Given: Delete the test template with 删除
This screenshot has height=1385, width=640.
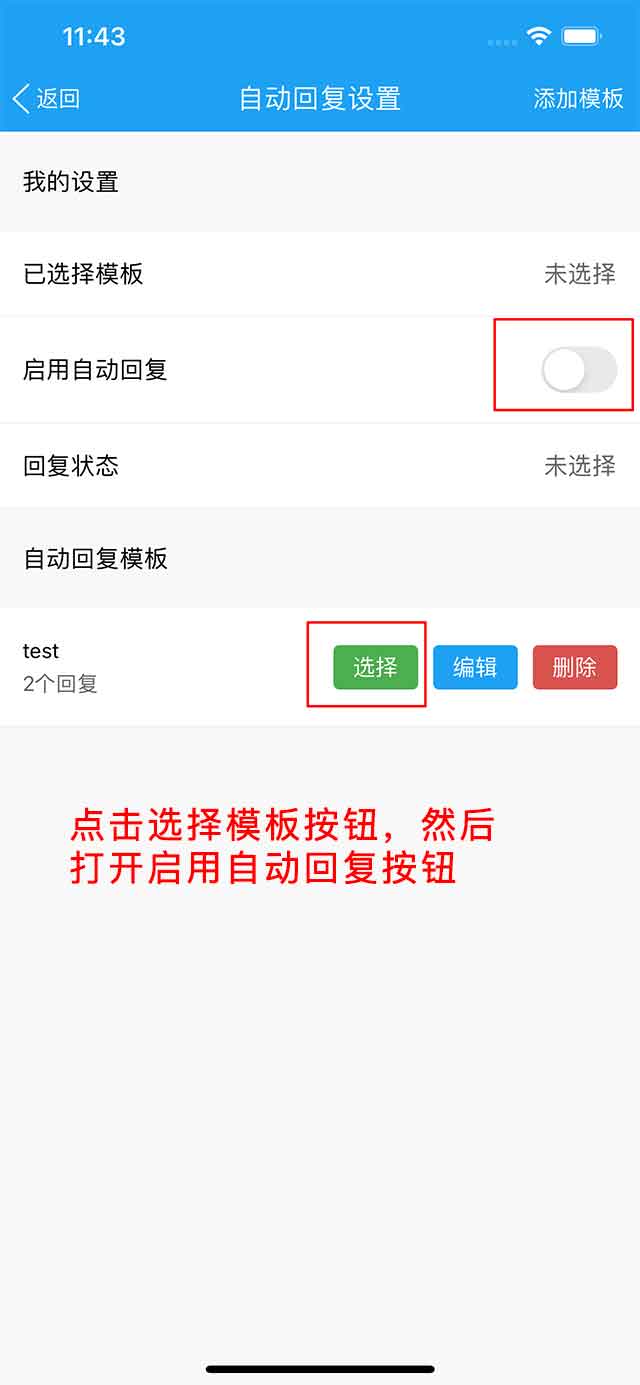Looking at the screenshot, I should pyautogui.click(x=574, y=667).
